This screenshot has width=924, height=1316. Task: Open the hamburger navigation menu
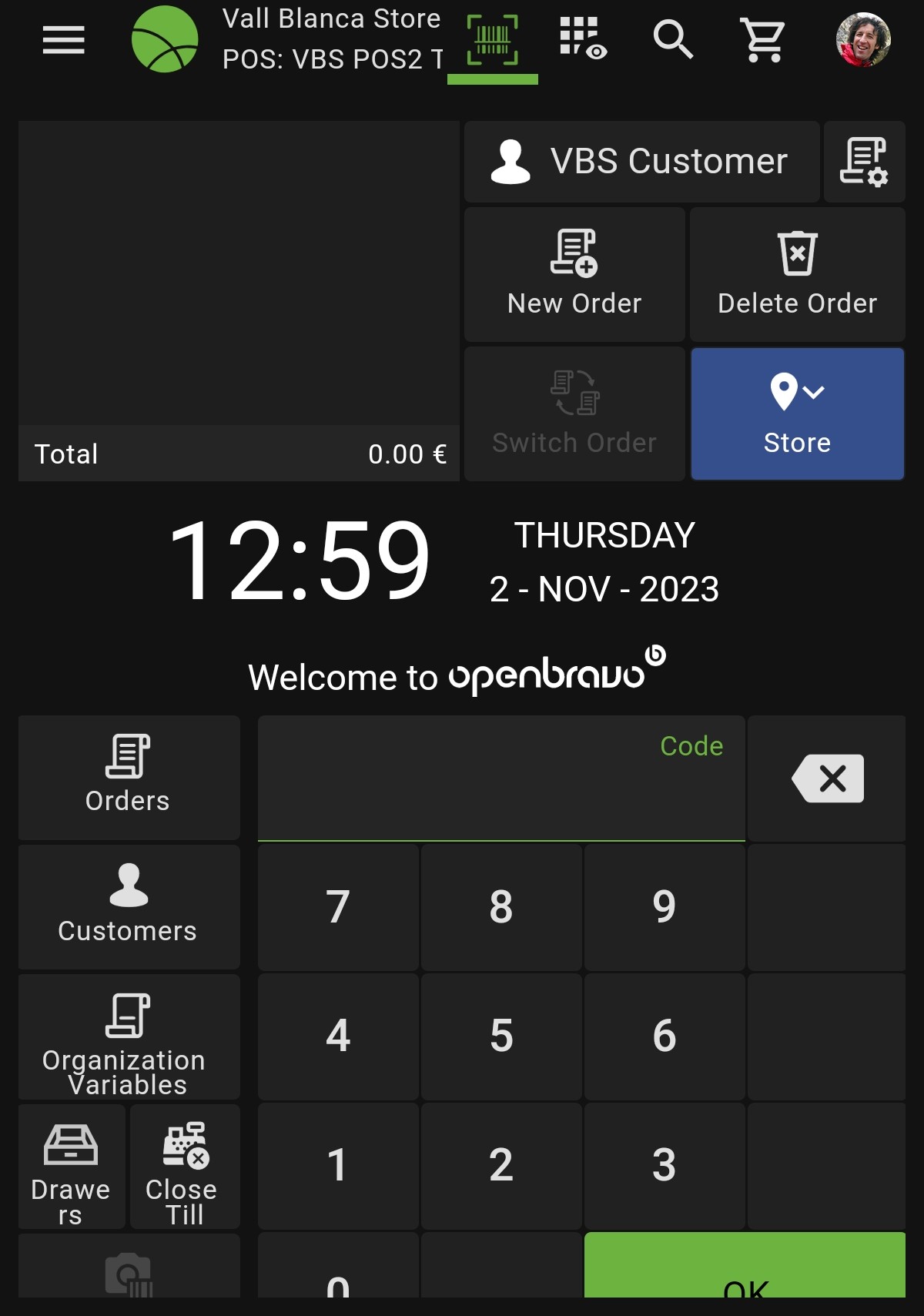pos(63,39)
